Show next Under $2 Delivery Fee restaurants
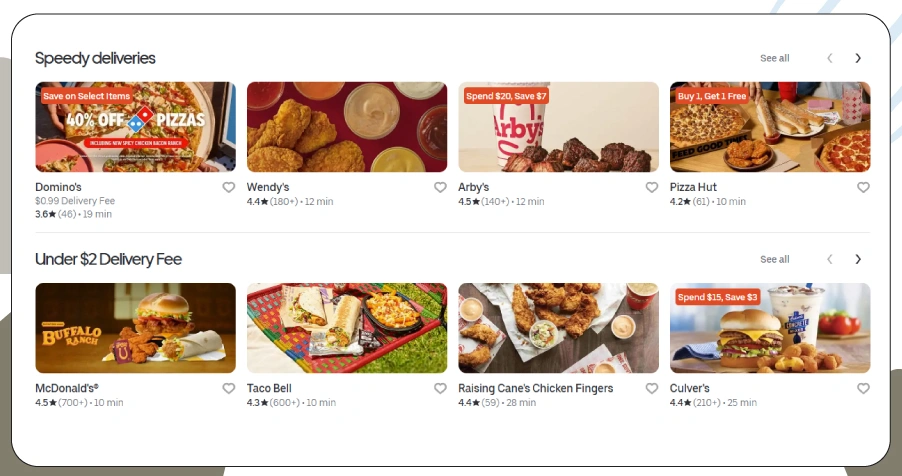 coord(857,259)
